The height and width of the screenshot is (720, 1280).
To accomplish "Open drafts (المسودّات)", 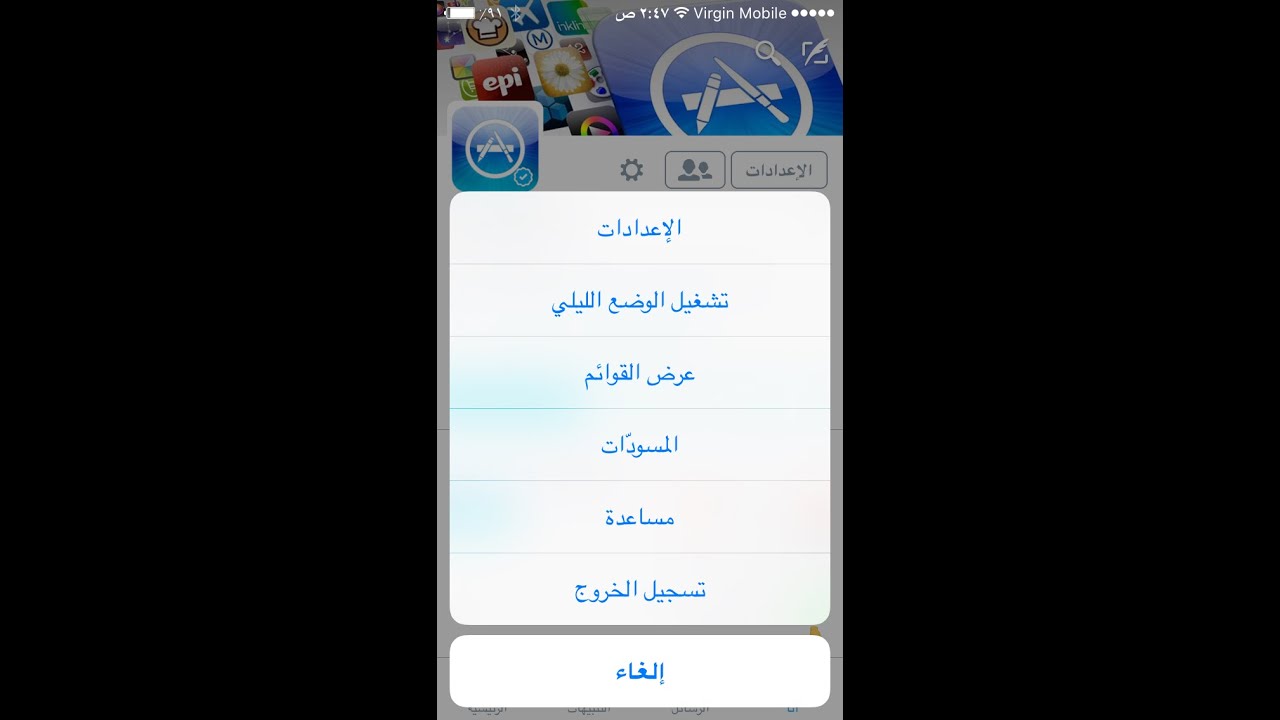I will pos(640,445).
